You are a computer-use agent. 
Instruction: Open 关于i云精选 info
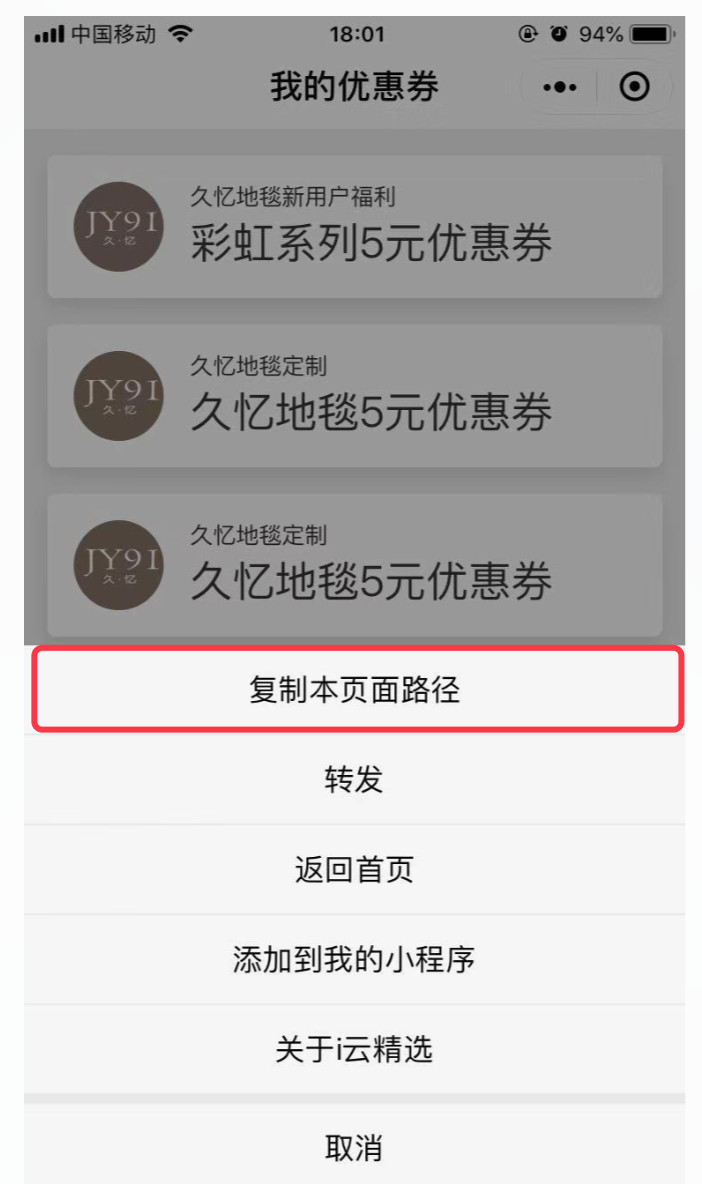coord(355,1049)
